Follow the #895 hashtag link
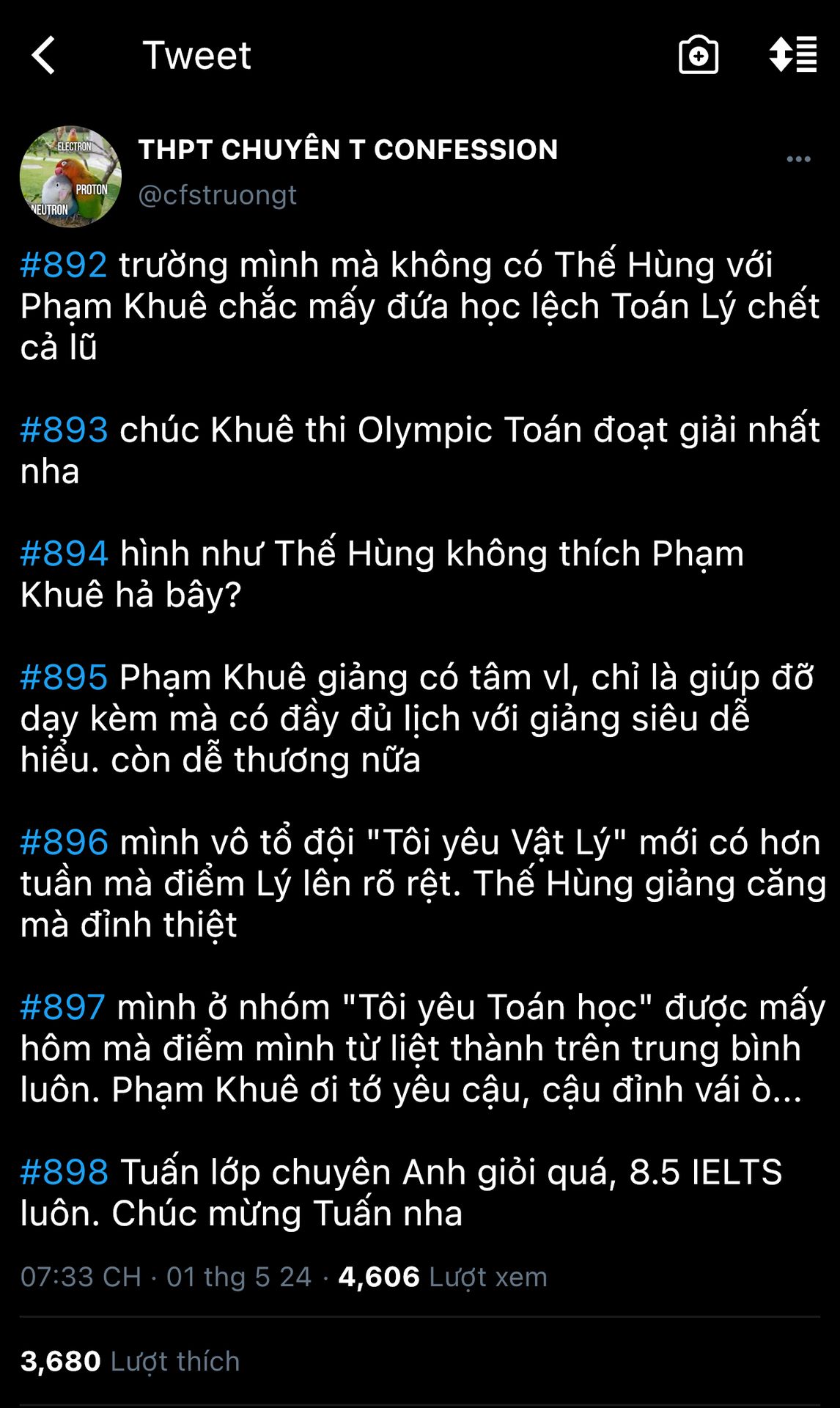The height and width of the screenshot is (1408, 840). (x=64, y=678)
